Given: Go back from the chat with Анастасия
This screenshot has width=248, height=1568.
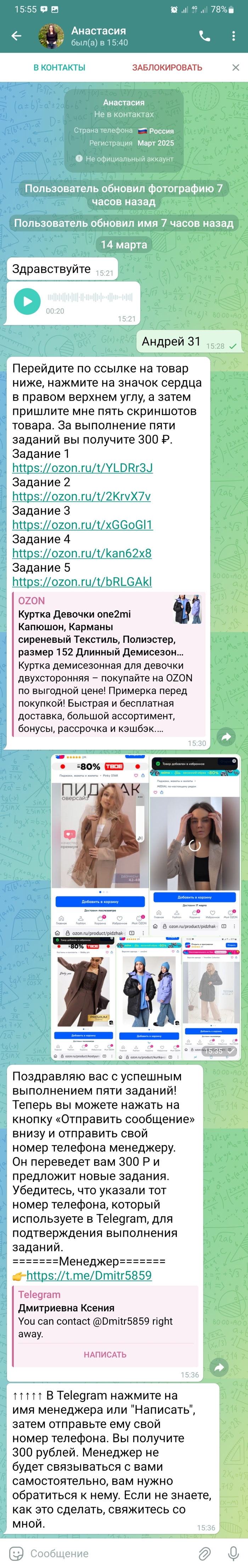Looking at the screenshot, I should pos(16,36).
